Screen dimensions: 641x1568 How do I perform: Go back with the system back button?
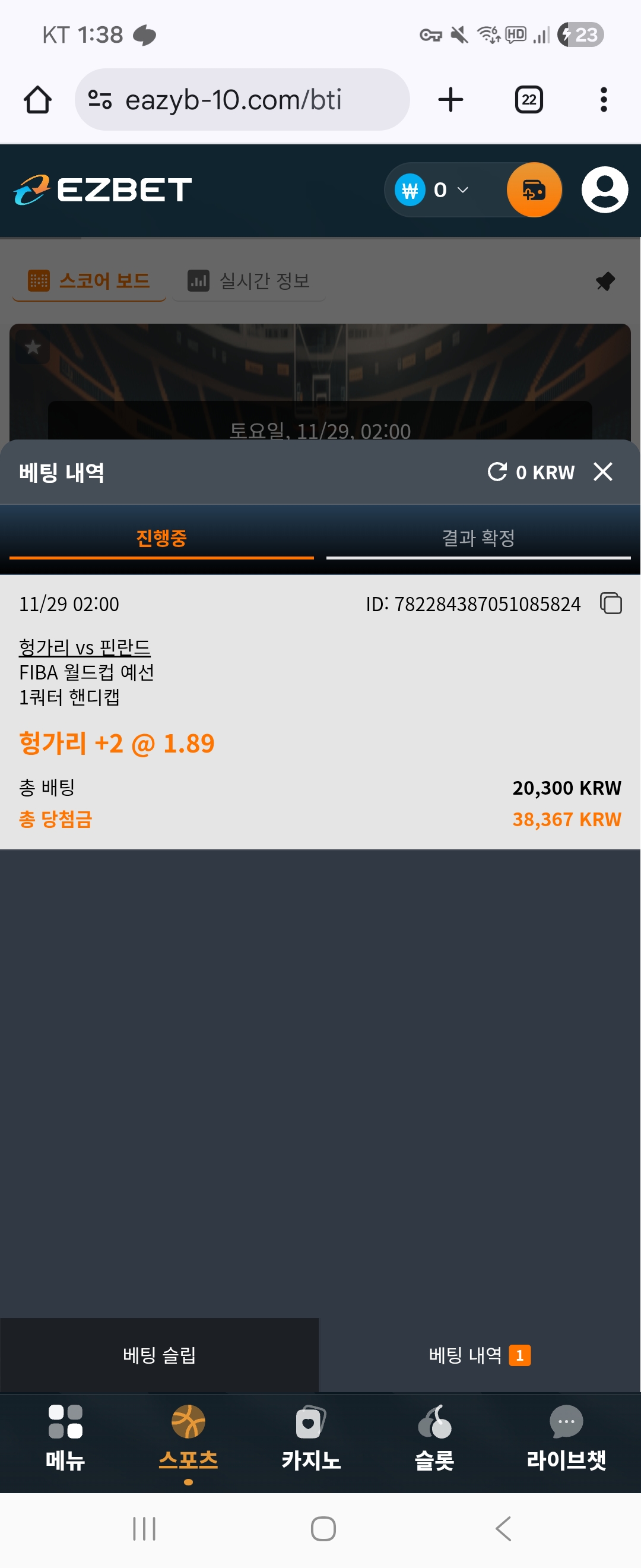click(503, 1528)
